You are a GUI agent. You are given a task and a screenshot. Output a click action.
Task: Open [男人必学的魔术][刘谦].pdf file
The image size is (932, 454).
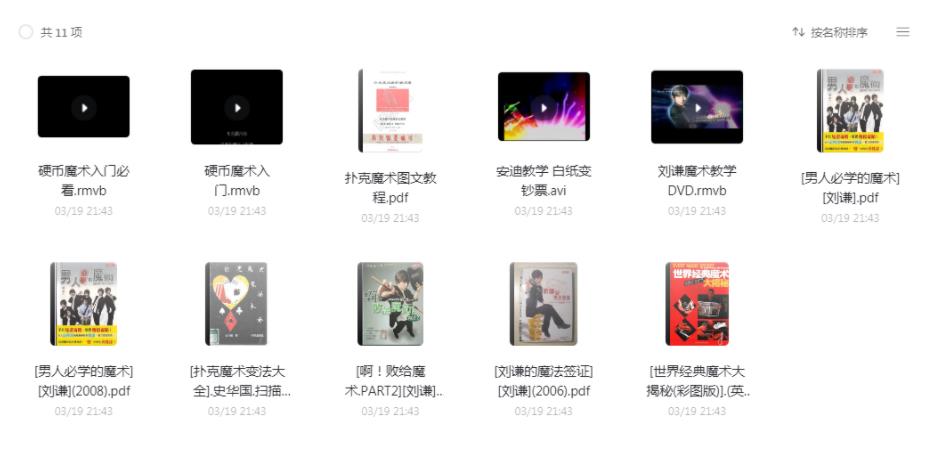(x=850, y=110)
